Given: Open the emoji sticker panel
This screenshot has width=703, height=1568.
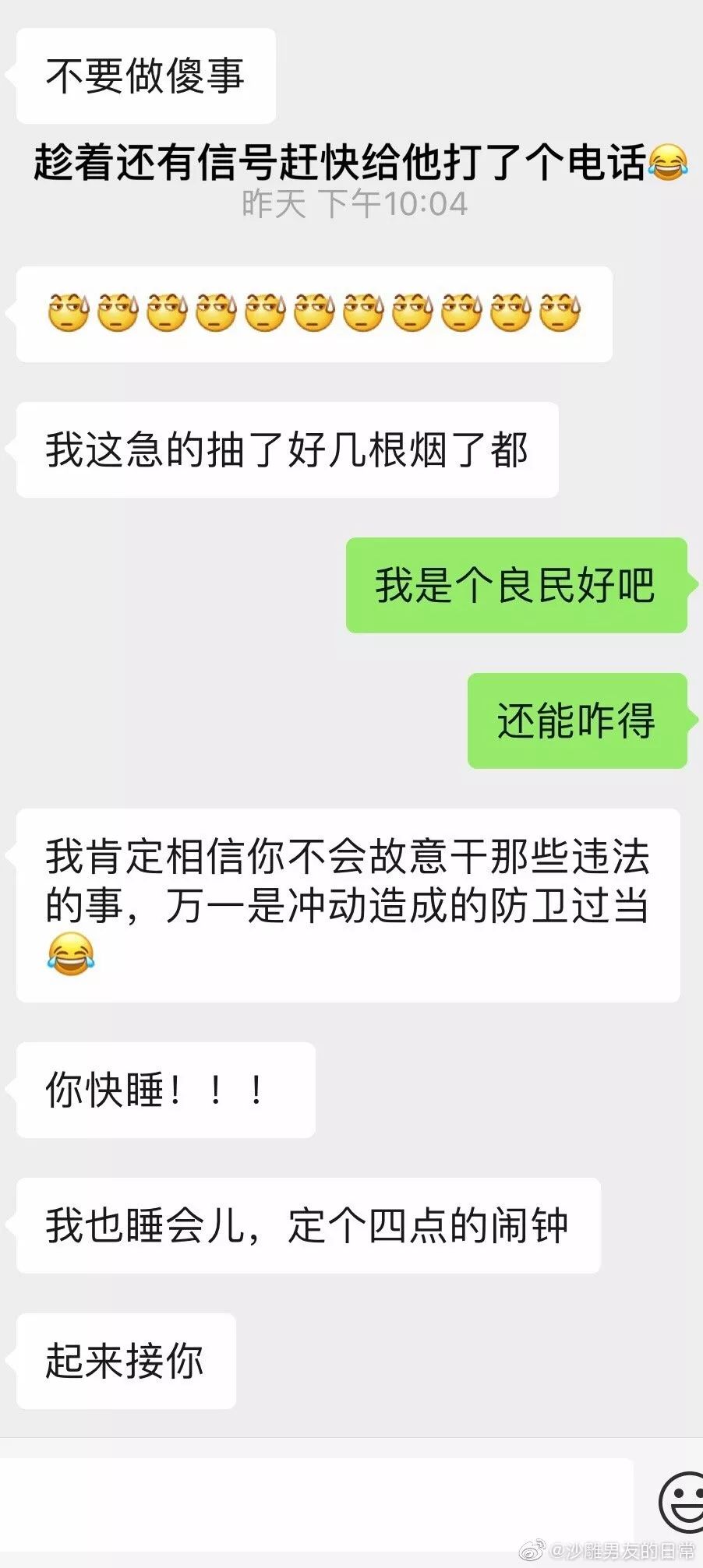Looking at the screenshot, I should 682,1502.
